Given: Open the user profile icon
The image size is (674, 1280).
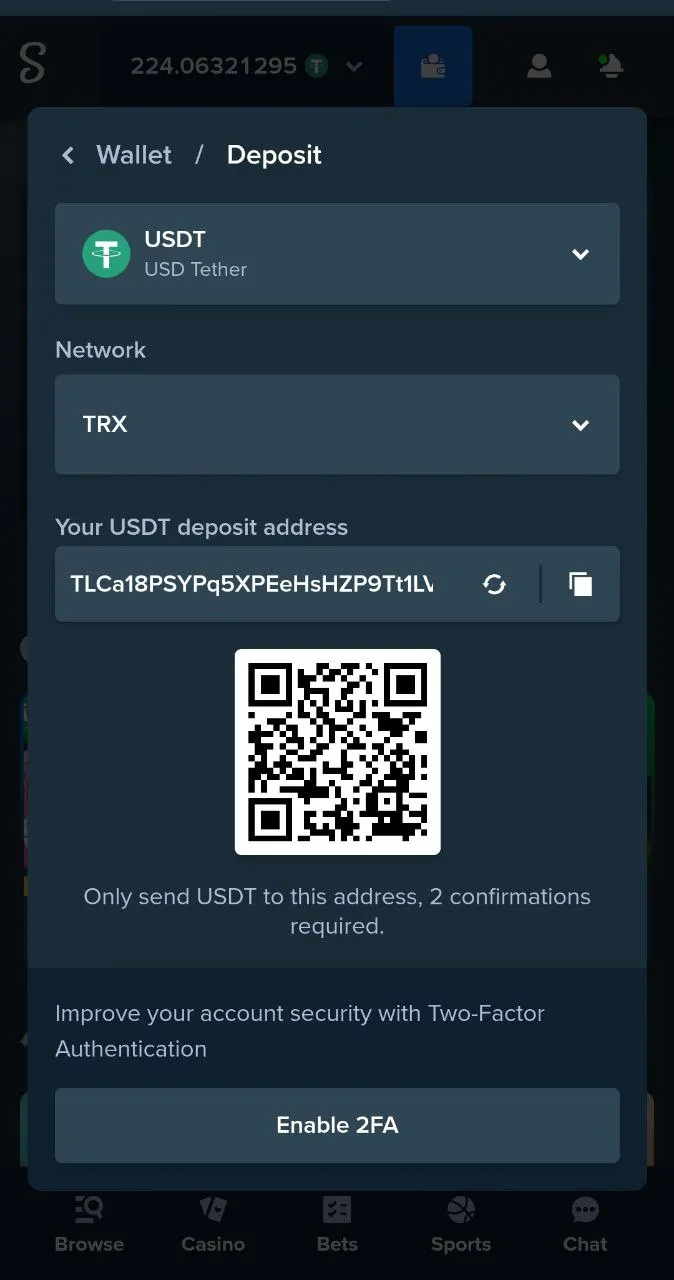Looking at the screenshot, I should click(539, 67).
